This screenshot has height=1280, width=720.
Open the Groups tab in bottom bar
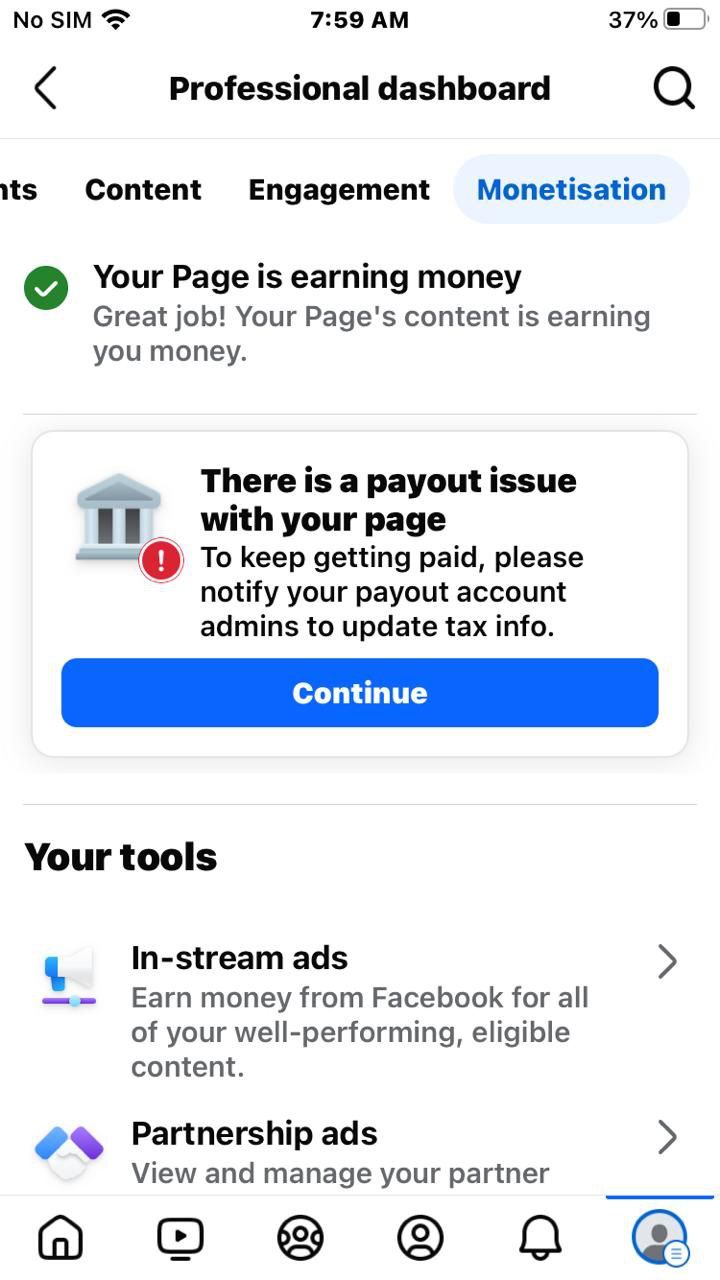click(x=300, y=1238)
